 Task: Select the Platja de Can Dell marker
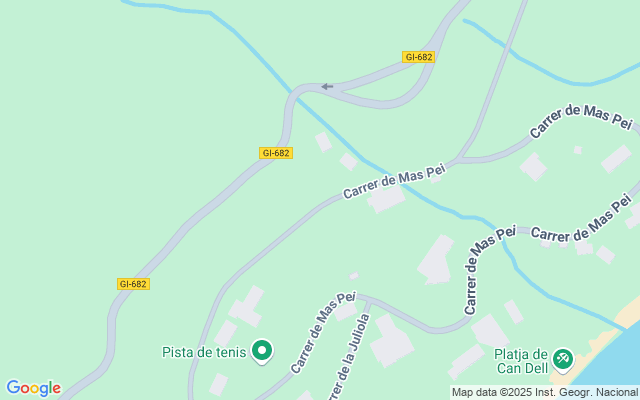562,357
